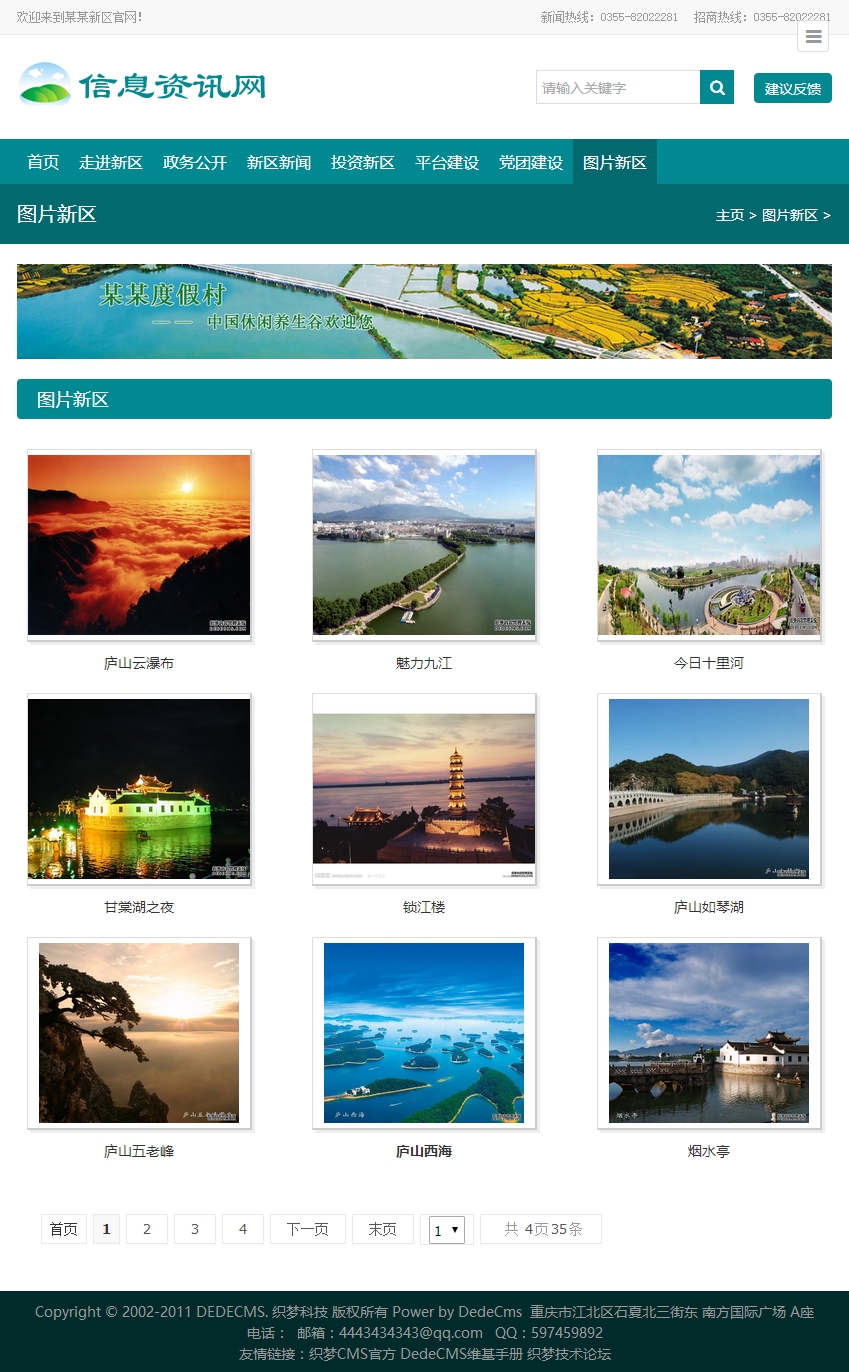Follow the 主页 breadcrumb link
Image resolution: width=849 pixels, height=1372 pixels.
[x=730, y=215]
